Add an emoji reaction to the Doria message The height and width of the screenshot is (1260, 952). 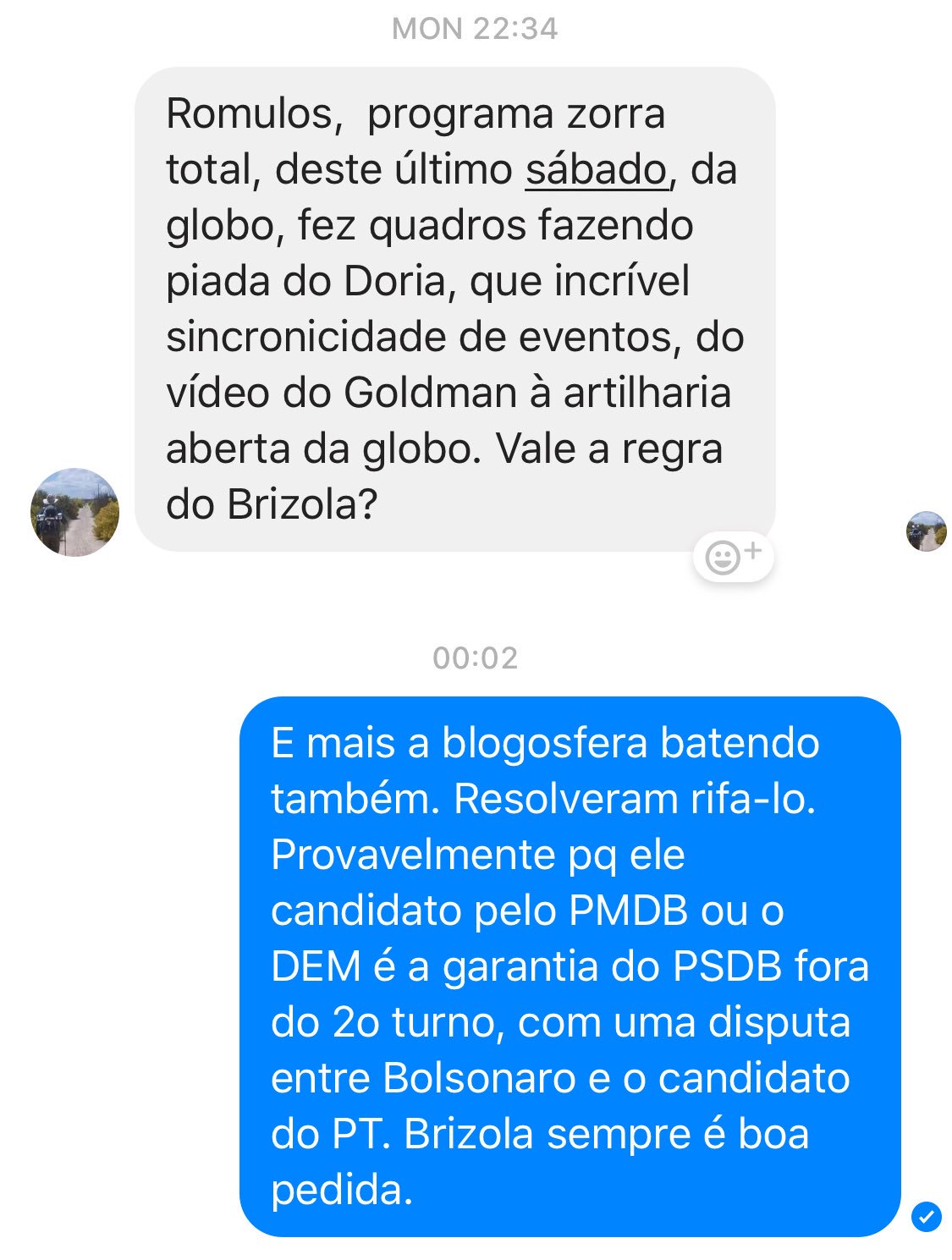click(x=733, y=558)
